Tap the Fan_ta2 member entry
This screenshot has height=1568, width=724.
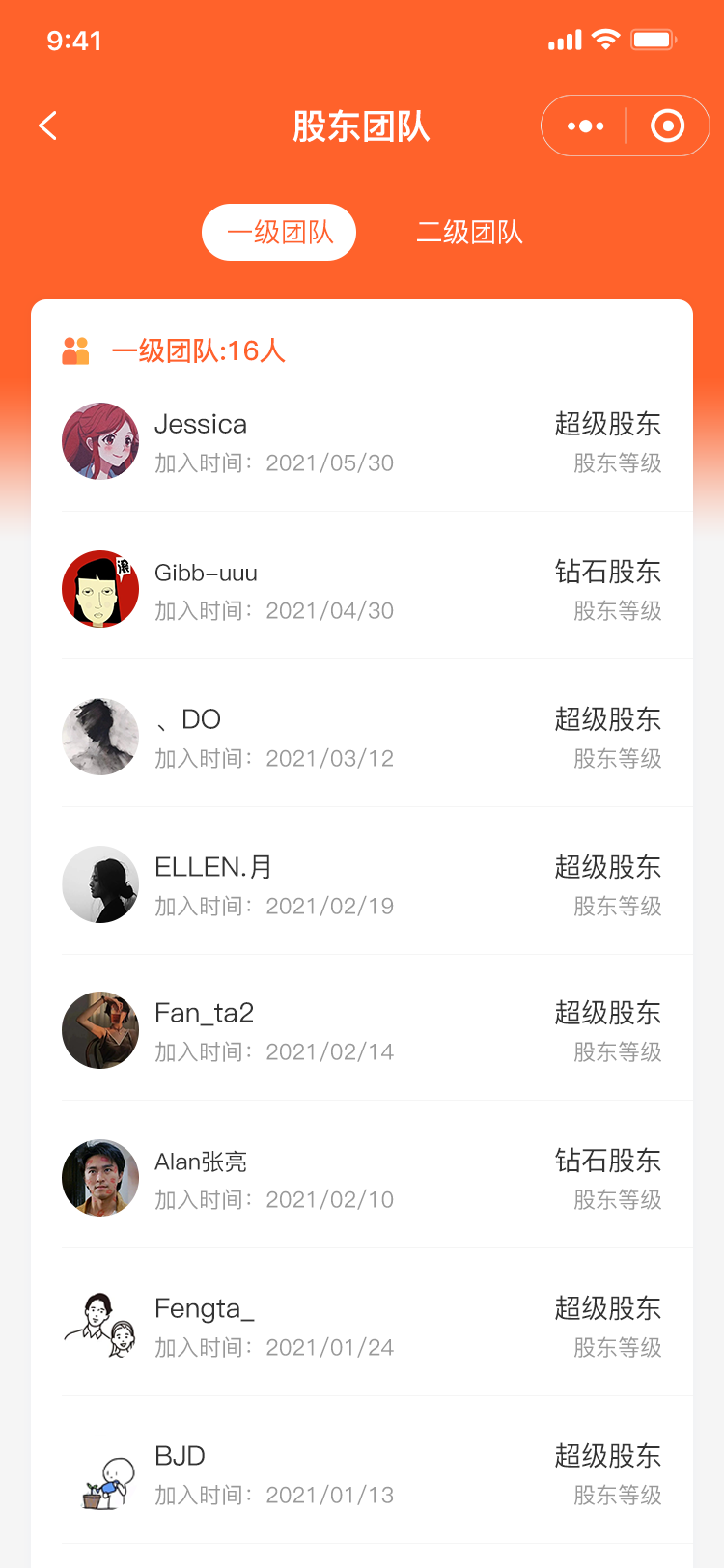[x=361, y=1031]
